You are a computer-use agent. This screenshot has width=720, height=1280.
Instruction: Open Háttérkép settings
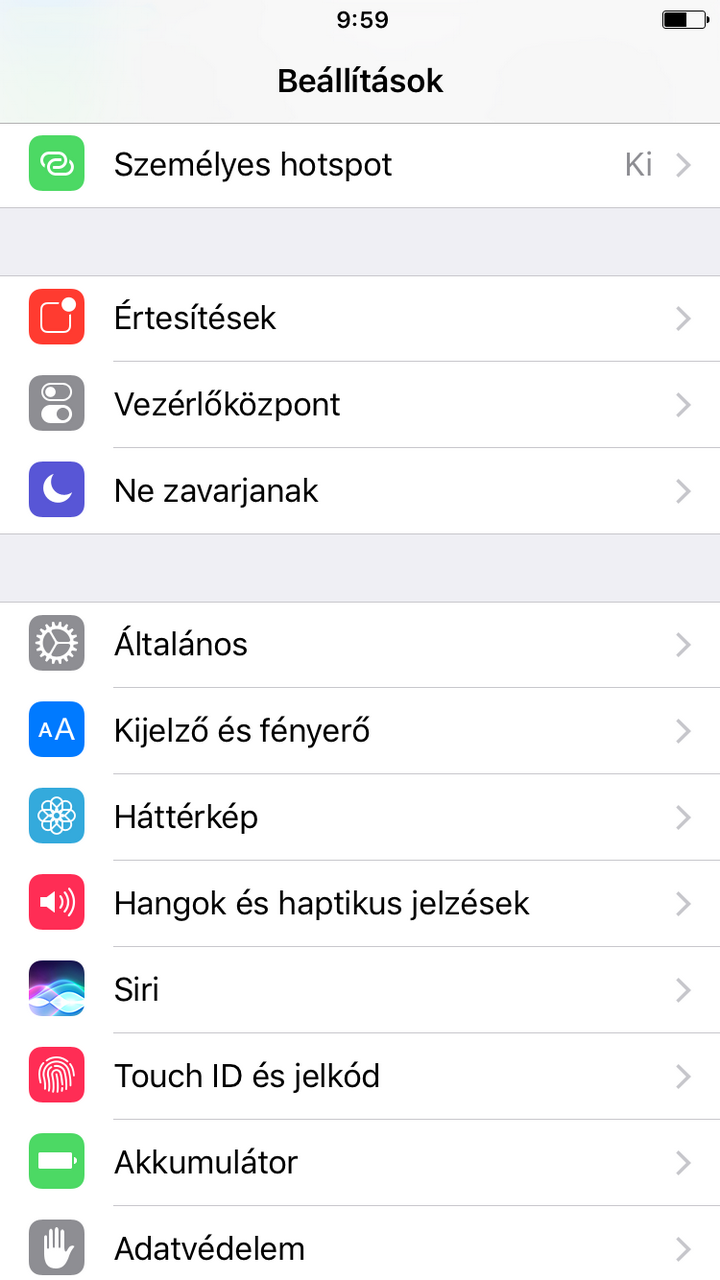pos(360,817)
